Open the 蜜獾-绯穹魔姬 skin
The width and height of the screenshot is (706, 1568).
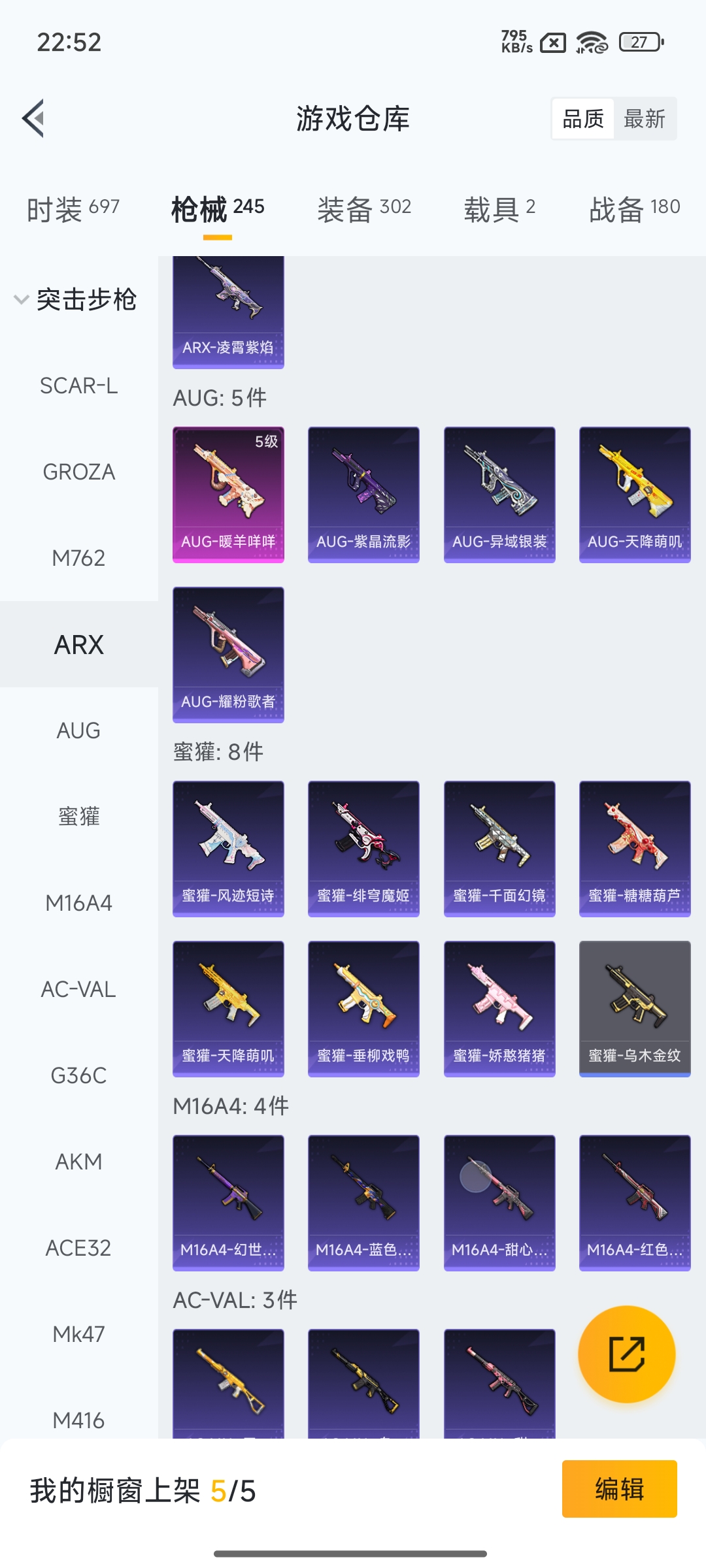click(x=363, y=849)
